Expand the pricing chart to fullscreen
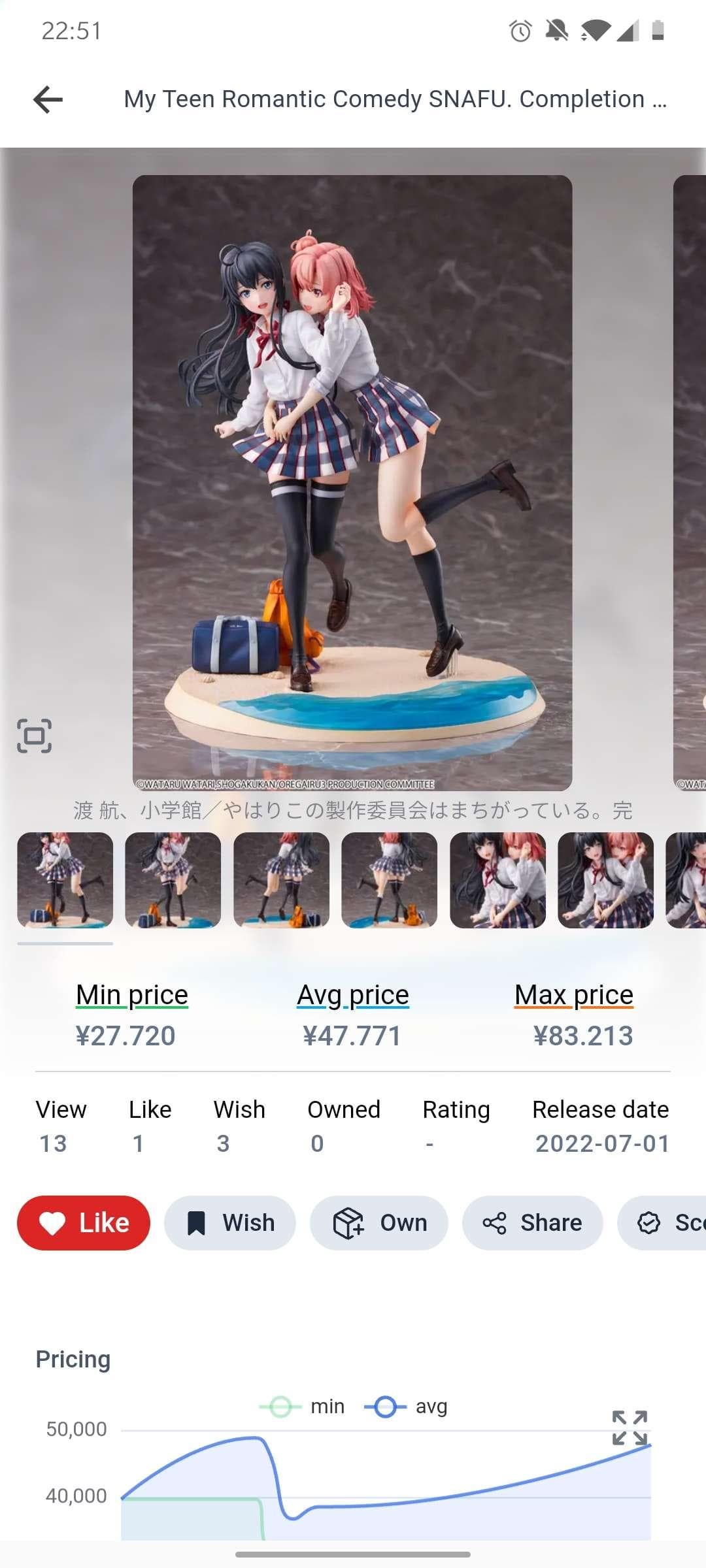Image resolution: width=706 pixels, height=1568 pixels. [630, 1428]
